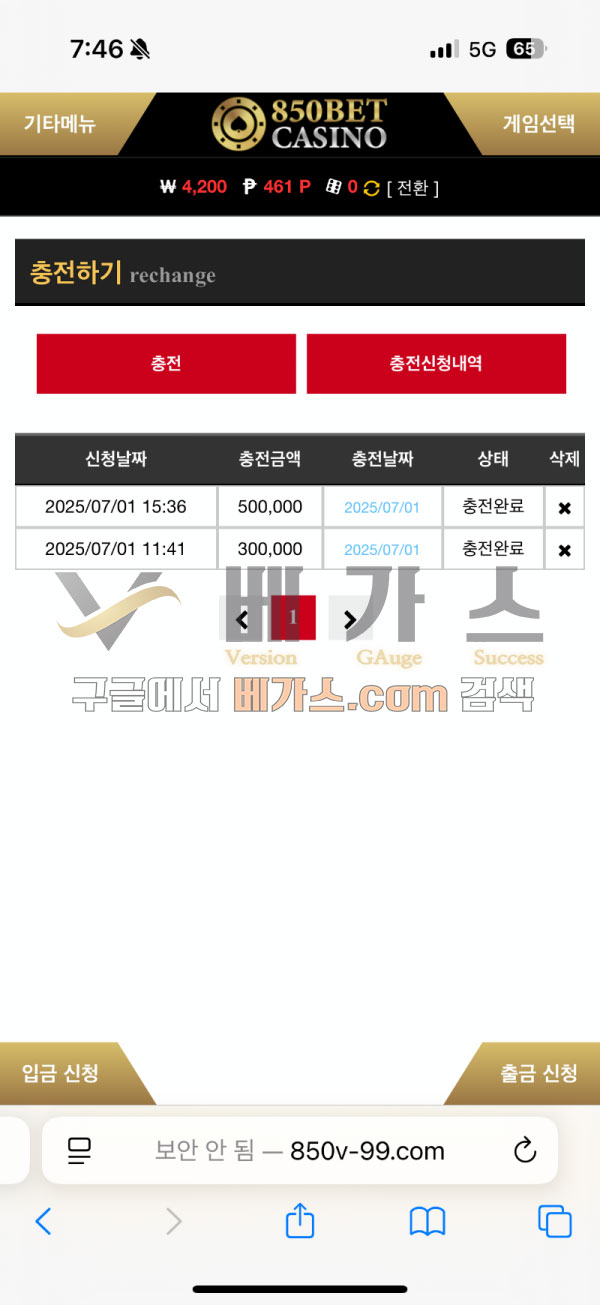Go back in Safari
600x1305 pixels.
coord(43,1221)
